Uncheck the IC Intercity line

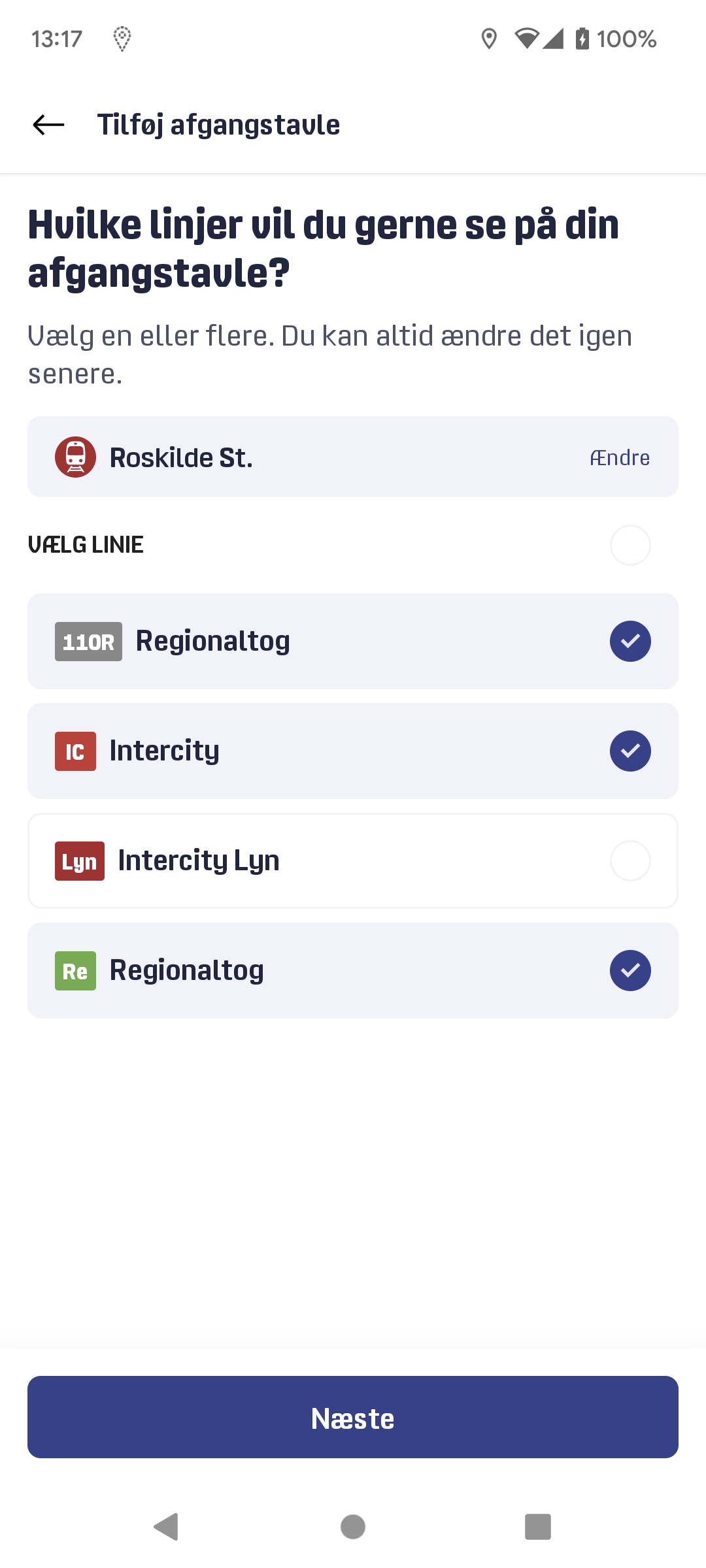pyautogui.click(x=353, y=751)
